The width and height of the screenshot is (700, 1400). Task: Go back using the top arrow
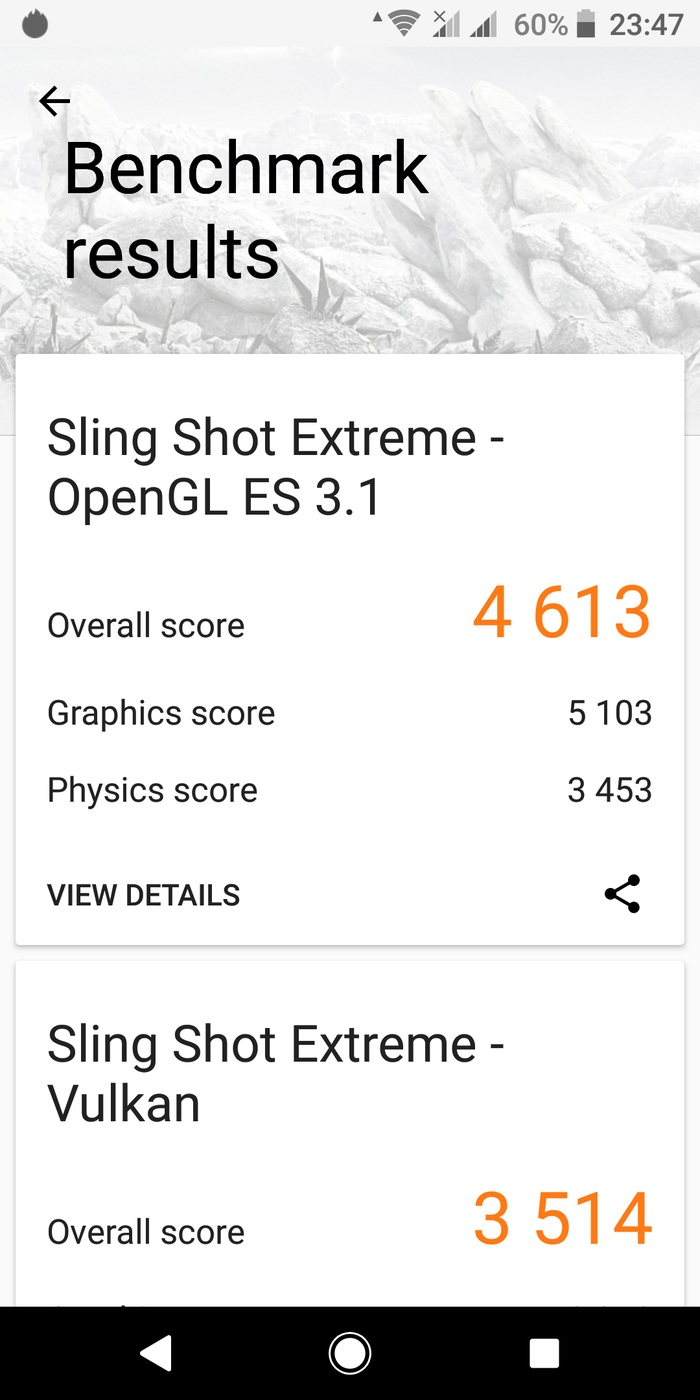coord(55,100)
